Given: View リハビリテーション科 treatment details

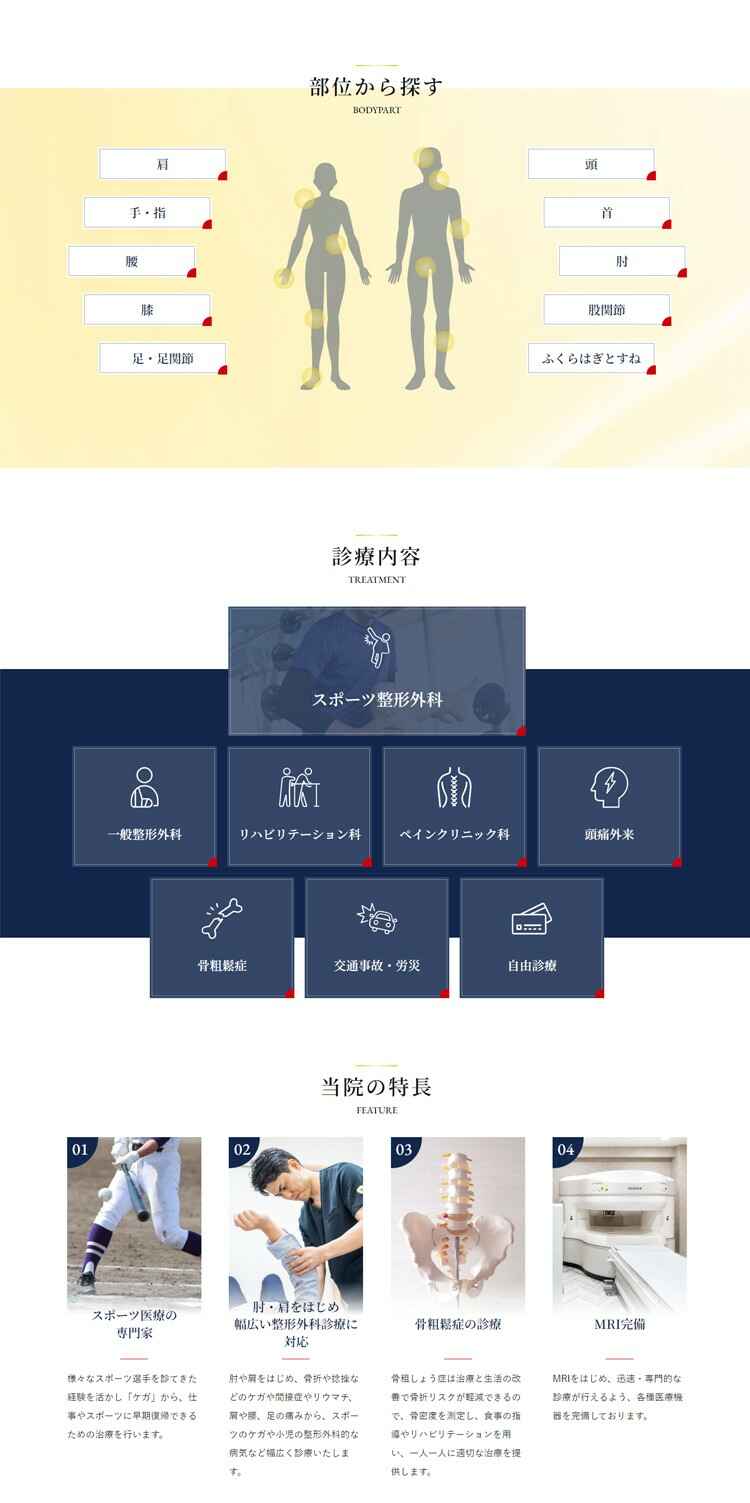Looking at the screenshot, I should coord(299,806).
